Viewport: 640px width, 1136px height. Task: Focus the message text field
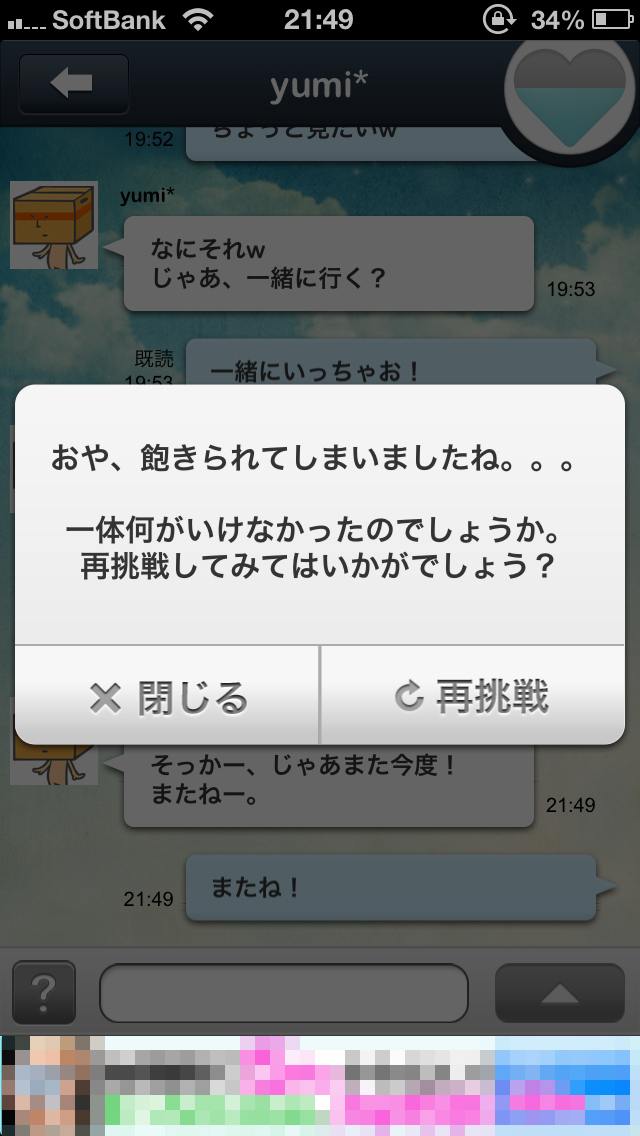point(284,993)
